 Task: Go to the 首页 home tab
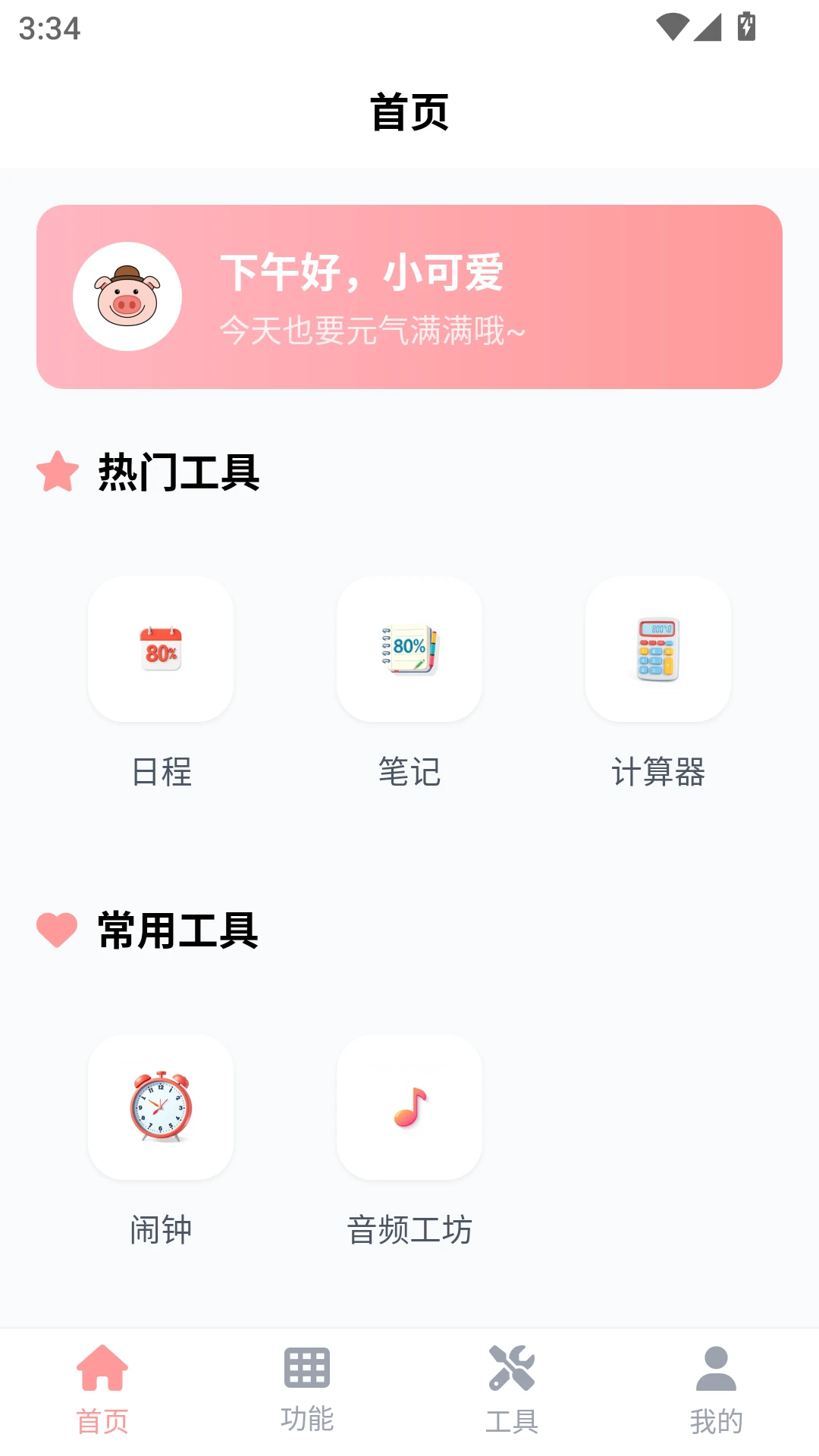(x=102, y=1389)
